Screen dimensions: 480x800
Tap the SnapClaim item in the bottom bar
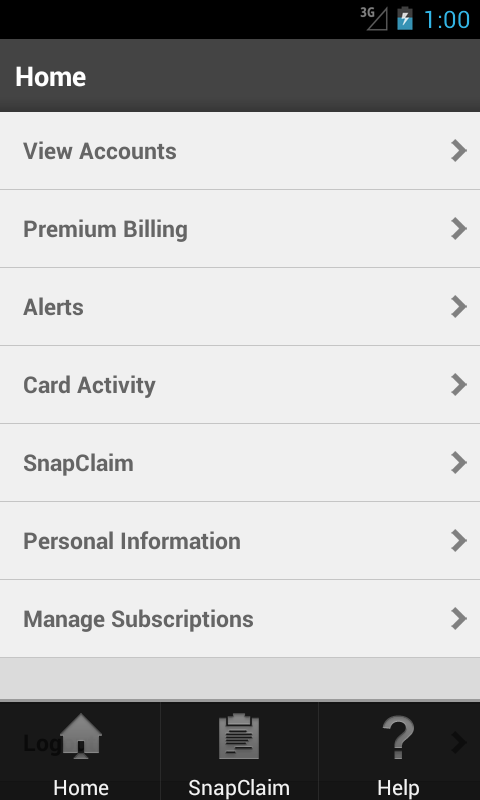239,751
